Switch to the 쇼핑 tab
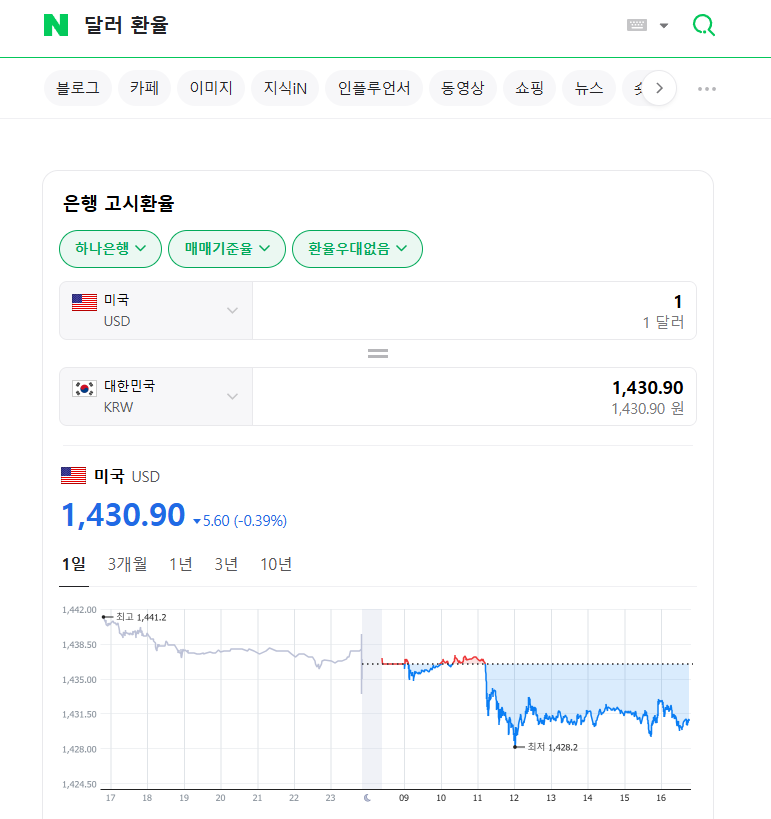The width and height of the screenshot is (771, 819). 529,88
